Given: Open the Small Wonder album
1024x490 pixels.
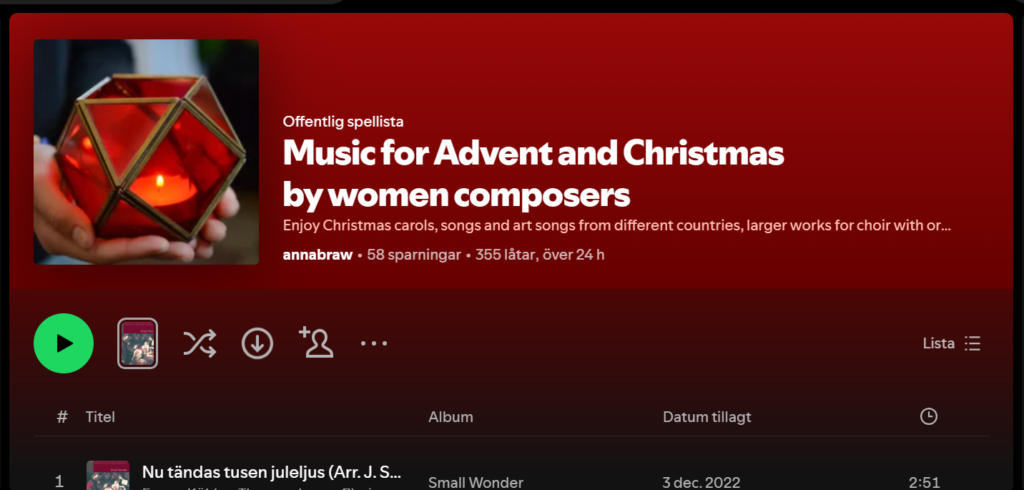Looking at the screenshot, I should click(475, 482).
